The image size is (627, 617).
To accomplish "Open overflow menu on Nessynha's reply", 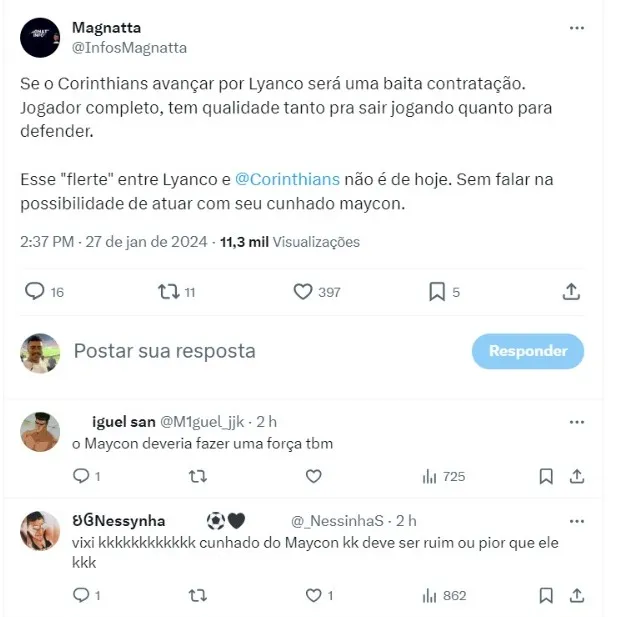I will [576, 521].
